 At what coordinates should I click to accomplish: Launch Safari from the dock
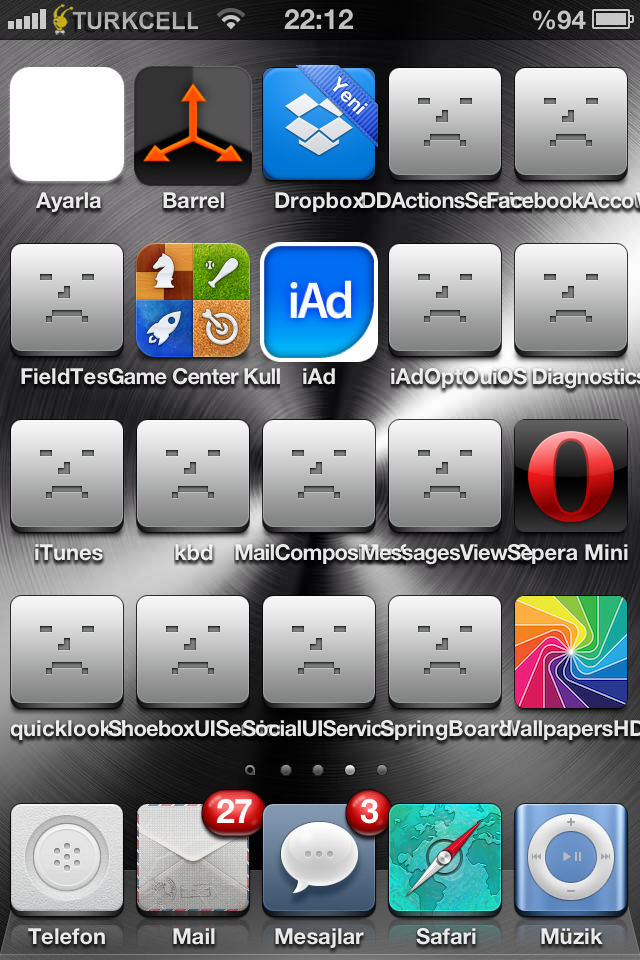click(445, 860)
